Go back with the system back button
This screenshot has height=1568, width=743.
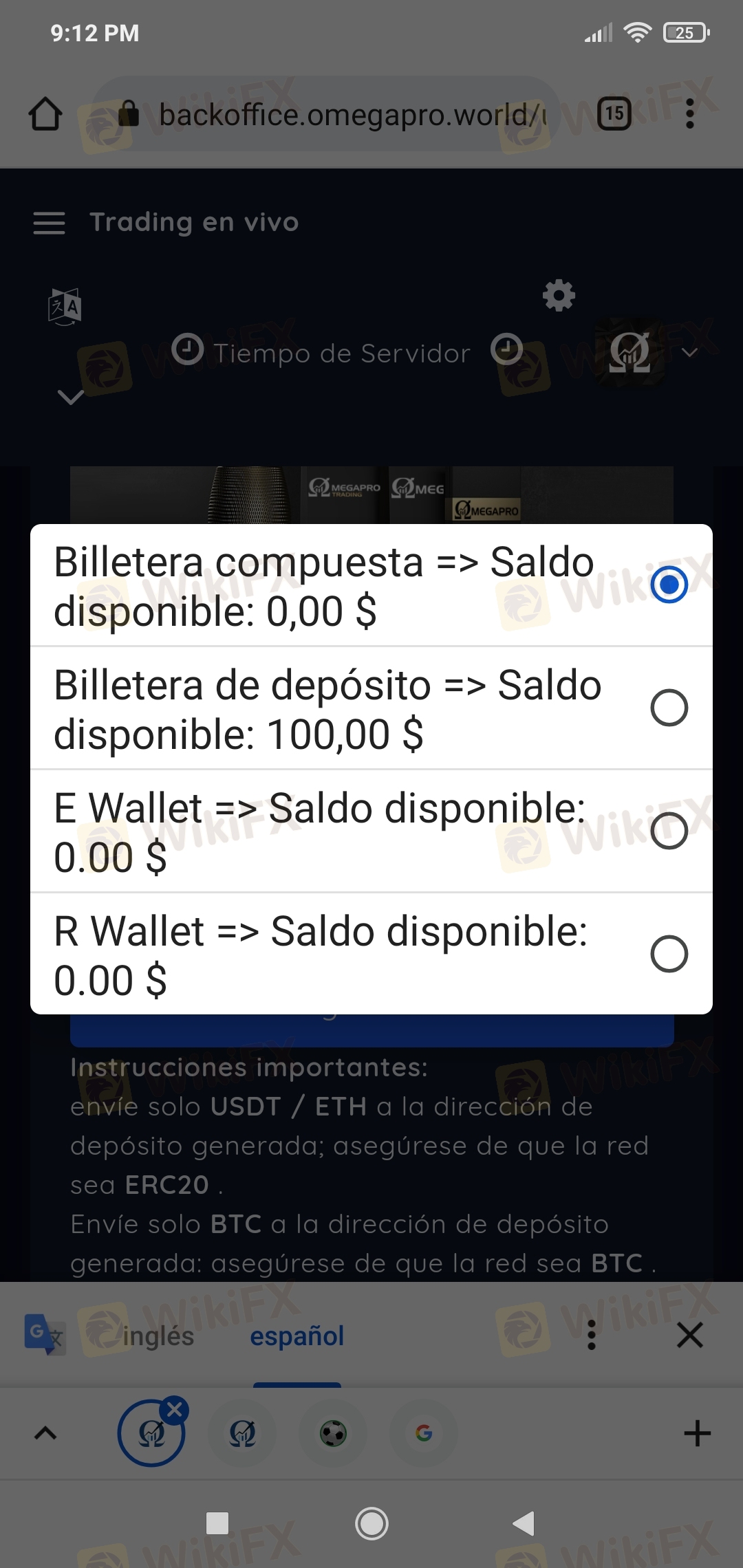click(x=524, y=1523)
